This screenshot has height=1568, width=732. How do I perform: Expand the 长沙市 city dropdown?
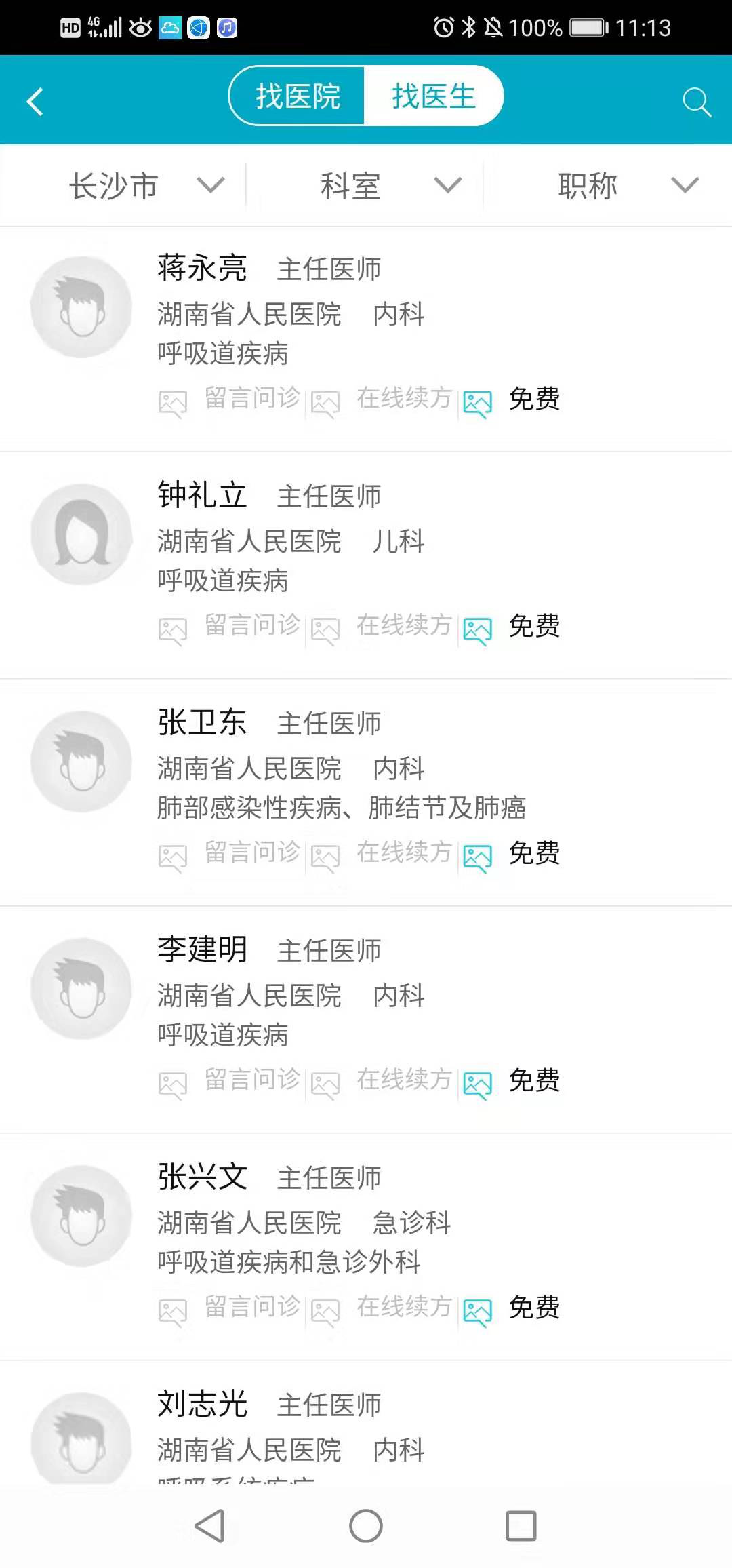click(146, 185)
